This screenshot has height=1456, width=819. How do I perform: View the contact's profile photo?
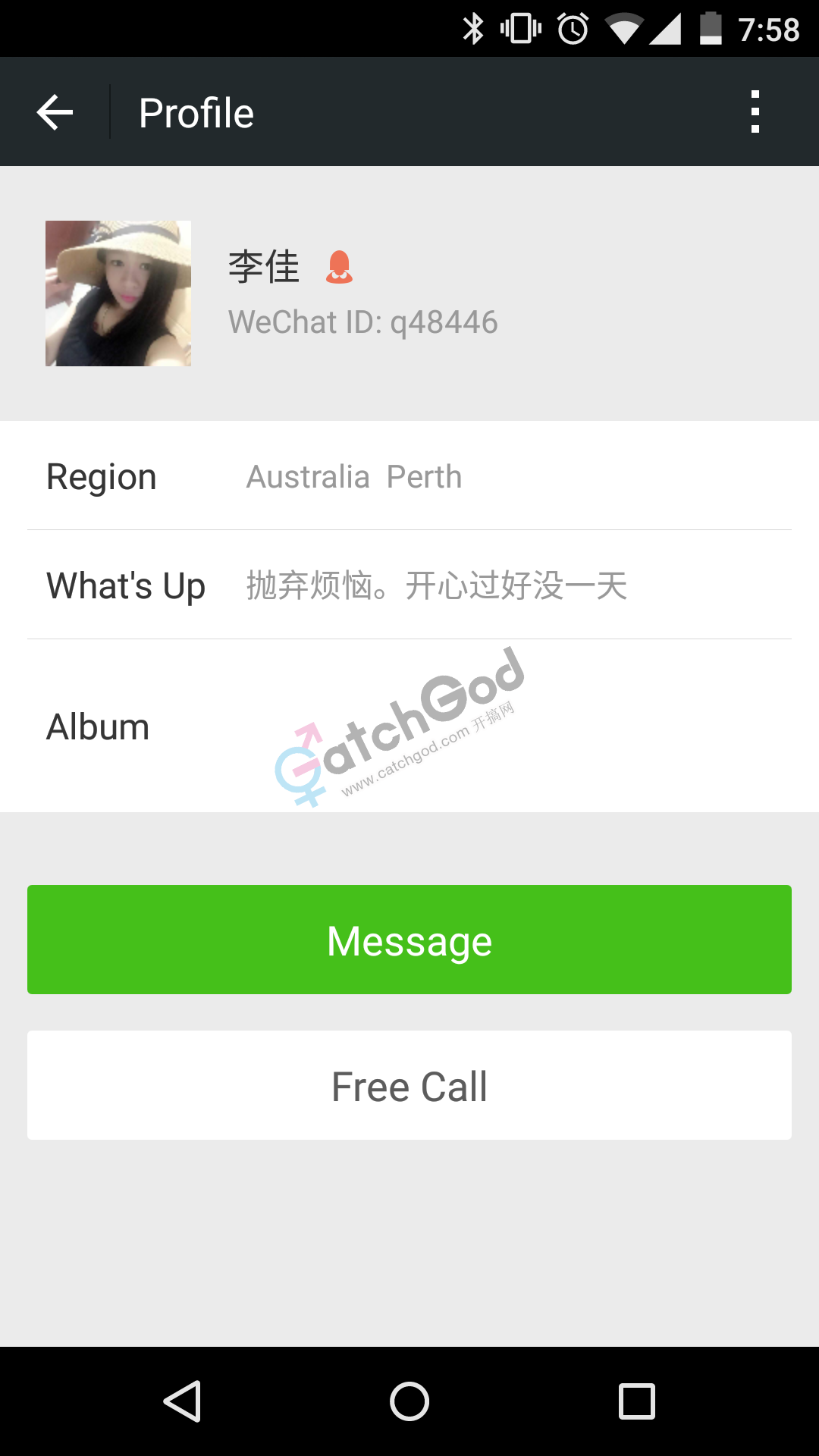pos(118,293)
